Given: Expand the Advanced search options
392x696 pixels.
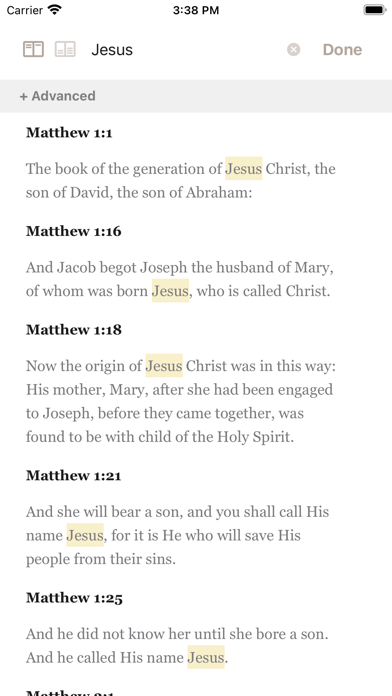Looking at the screenshot, I should (58, 96).
